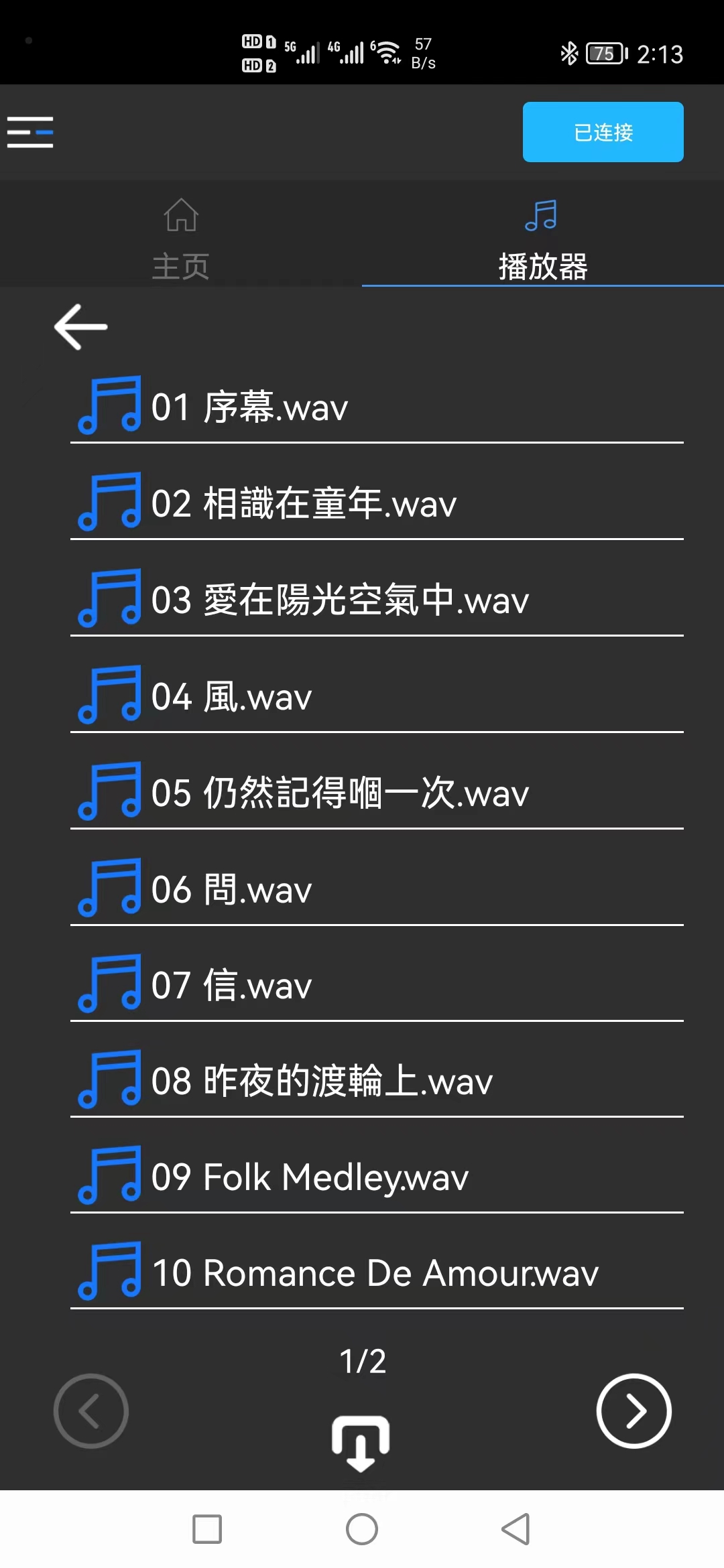Open 08 昨夜的渡輪上.wav
Viewport: 724px width, 1568px height.
tap(377, 1080)
